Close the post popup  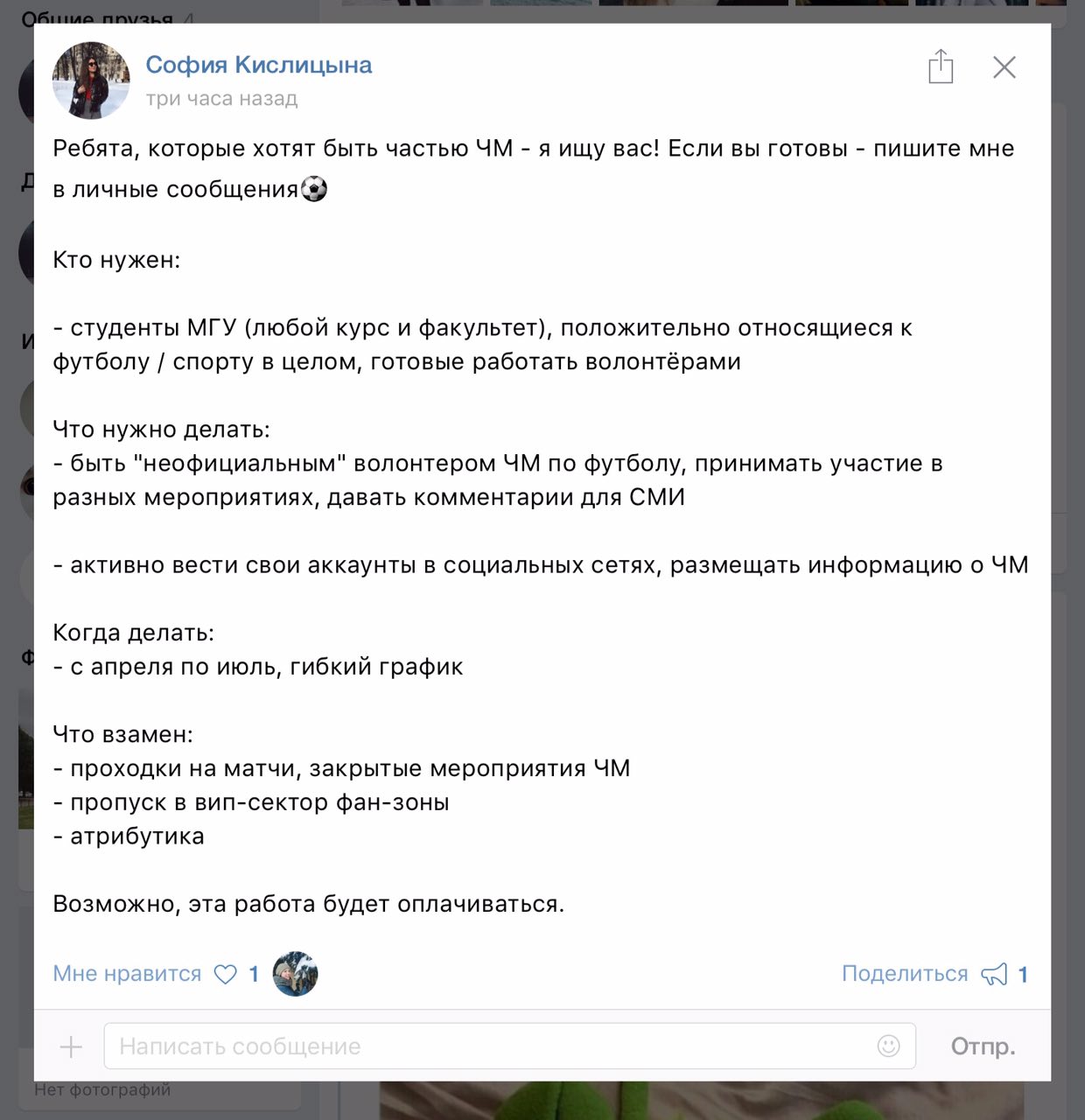click(x=1004, y=67)
